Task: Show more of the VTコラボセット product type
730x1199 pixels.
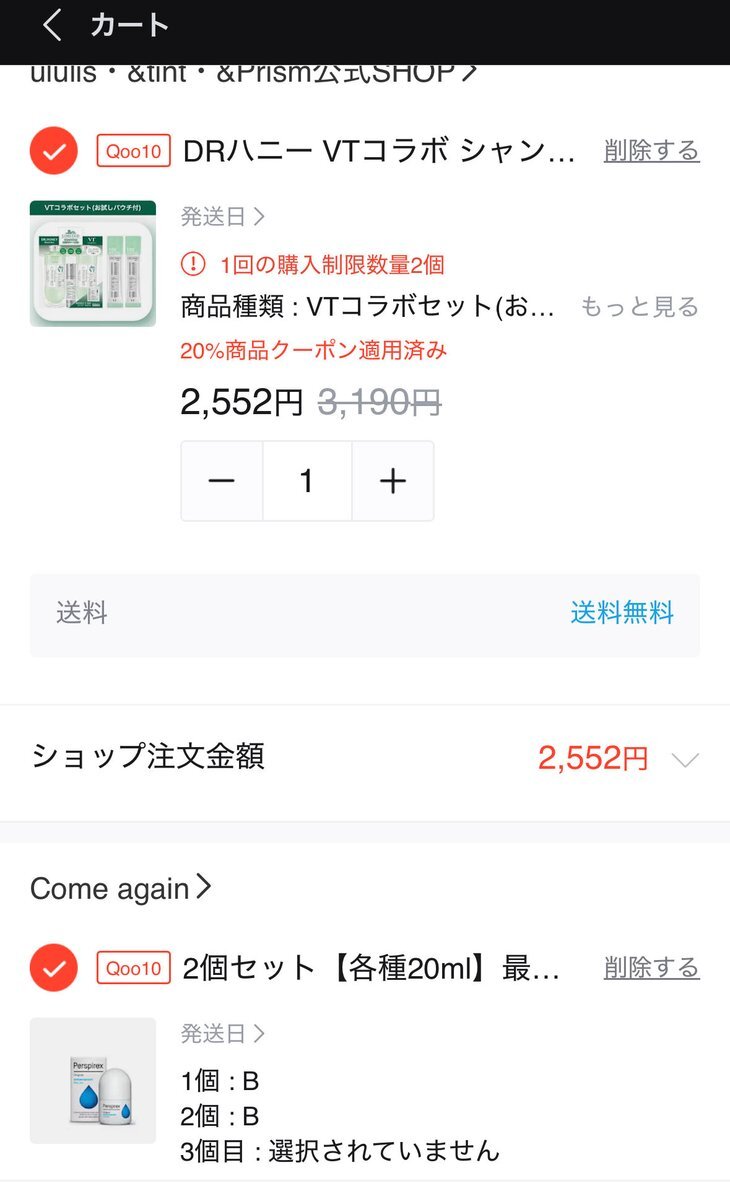Action: (x=639, y=307)
